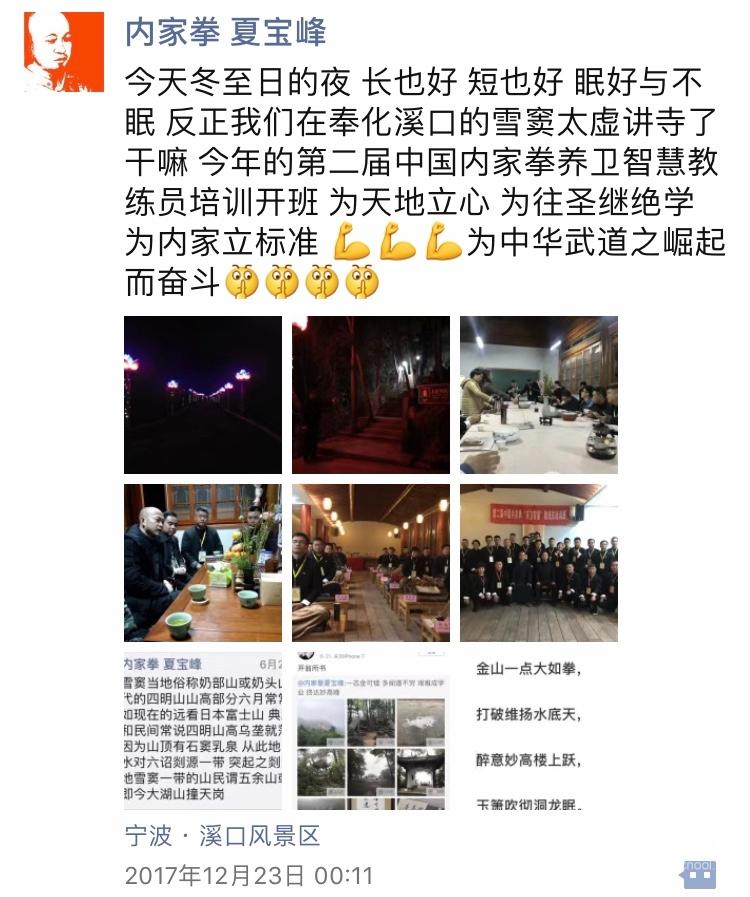Screen dimensions: 750x897
Task: Open the 宁波·溪口风景区 location link
Action: [222, 835]
